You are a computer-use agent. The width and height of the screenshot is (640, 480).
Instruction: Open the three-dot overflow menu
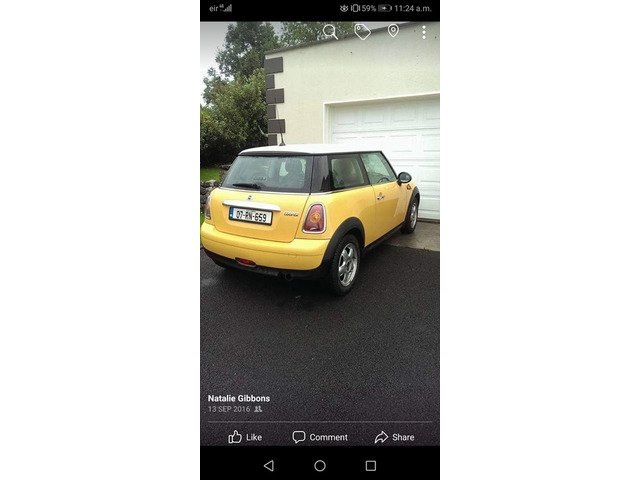pos(423,32)
